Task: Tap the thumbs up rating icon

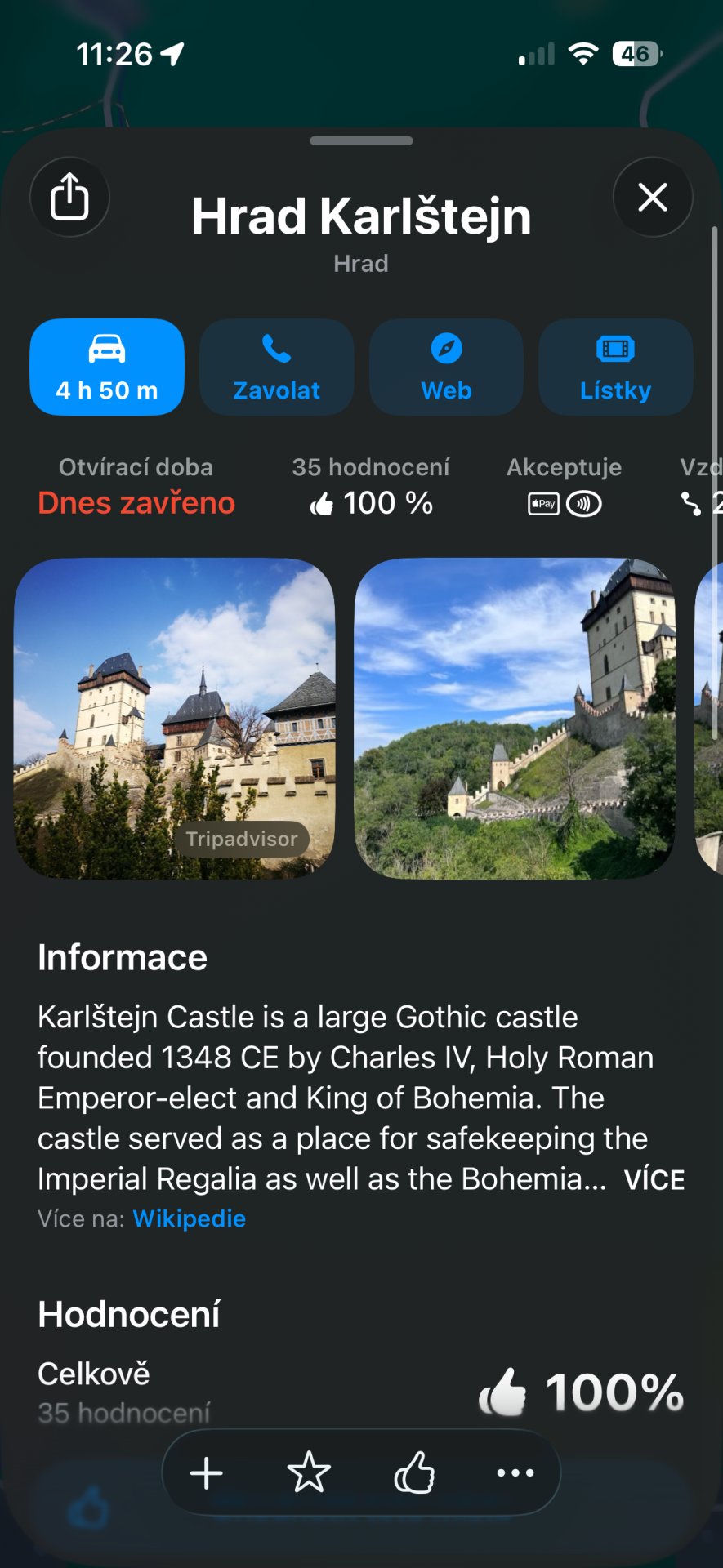Action: 322,504
